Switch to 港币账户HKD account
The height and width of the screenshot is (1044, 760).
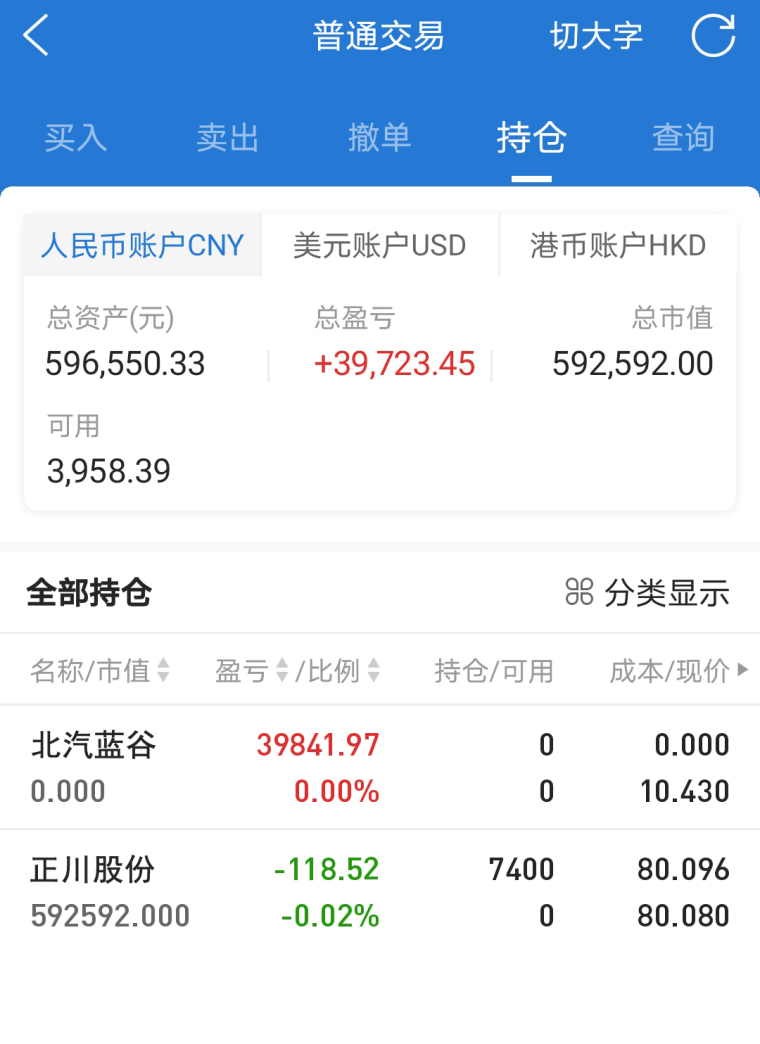coord(618,245)
